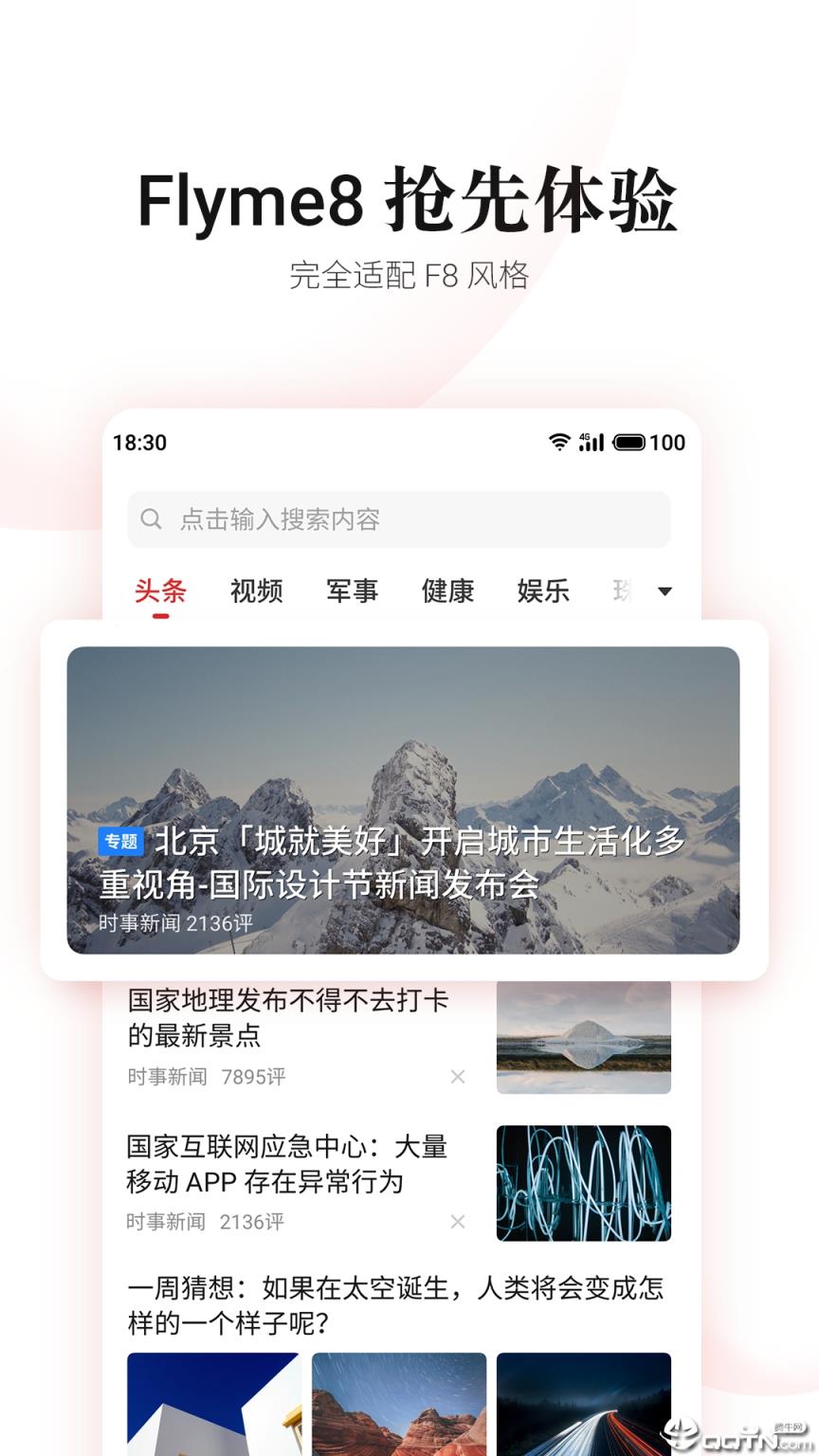
Task: Expand the channel list dropdown arrow
Action: coord(665,591)
